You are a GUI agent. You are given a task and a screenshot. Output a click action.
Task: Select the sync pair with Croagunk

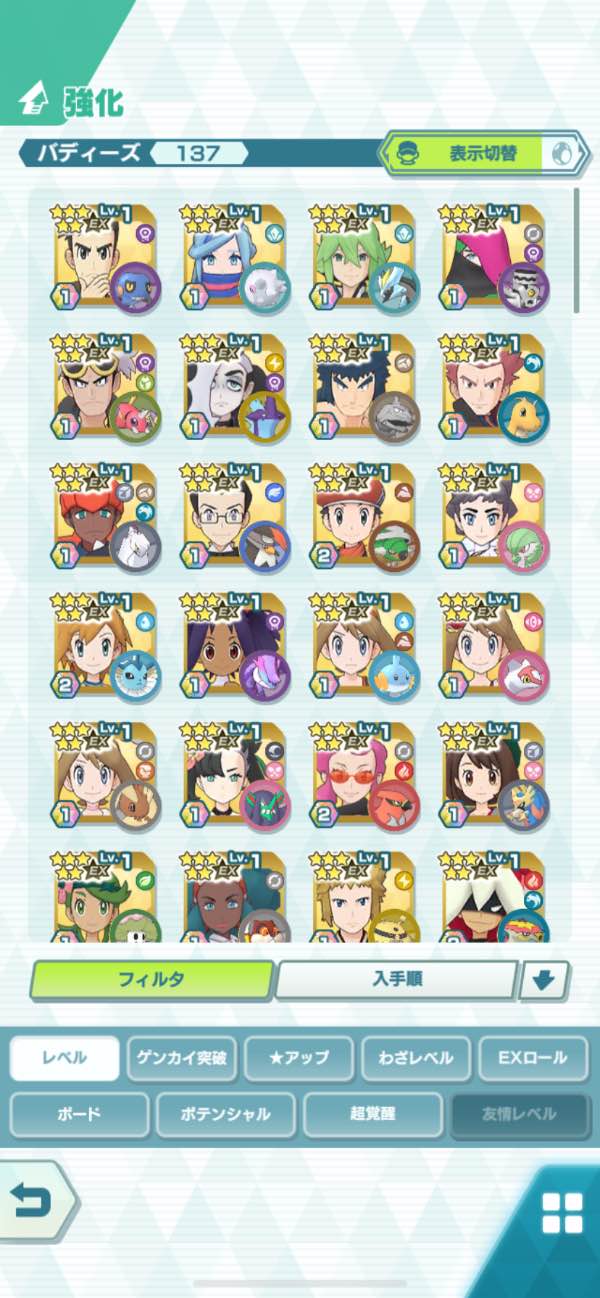click(x=104, y=259)
